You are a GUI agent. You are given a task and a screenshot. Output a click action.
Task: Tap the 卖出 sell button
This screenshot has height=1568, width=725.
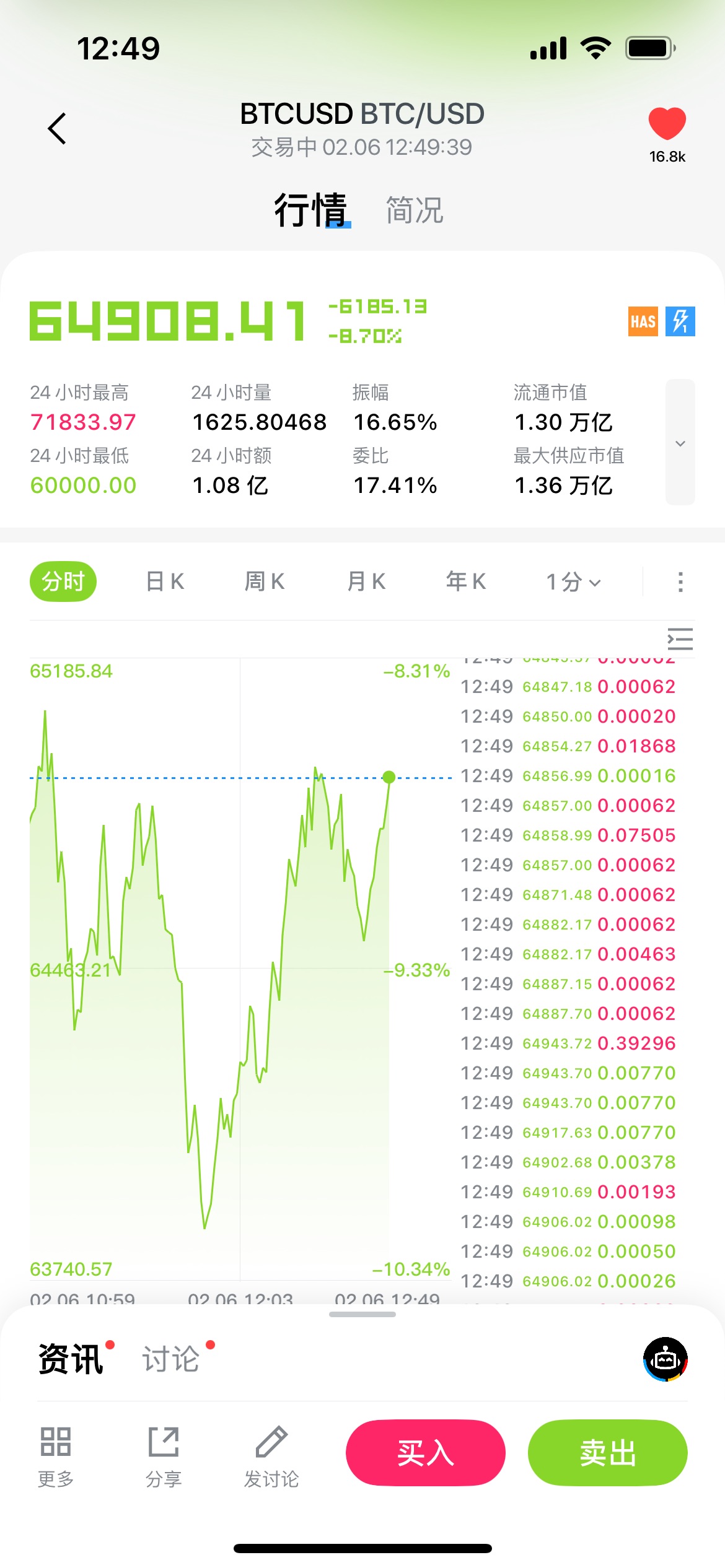(x=607, y=1453)
